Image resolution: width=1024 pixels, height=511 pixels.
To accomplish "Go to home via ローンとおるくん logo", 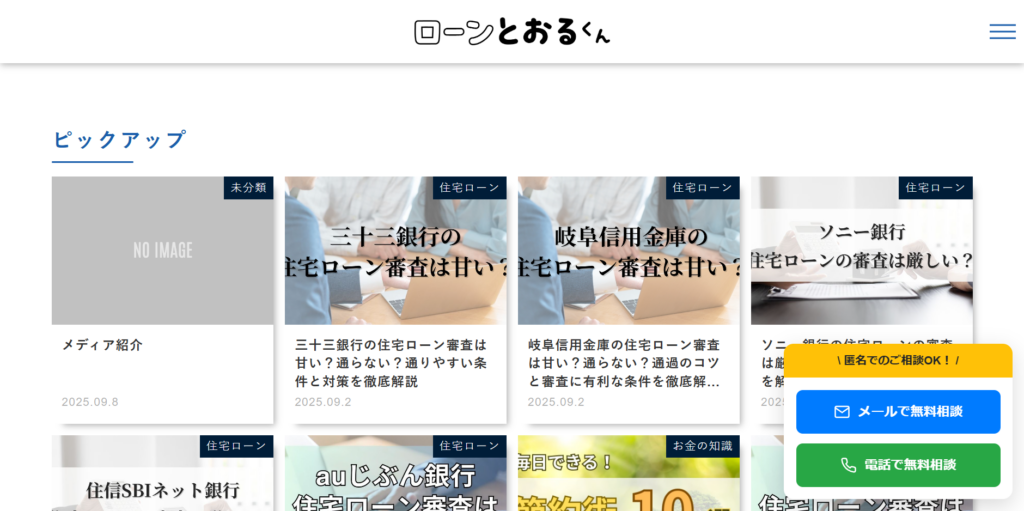I will coord(512,32).
